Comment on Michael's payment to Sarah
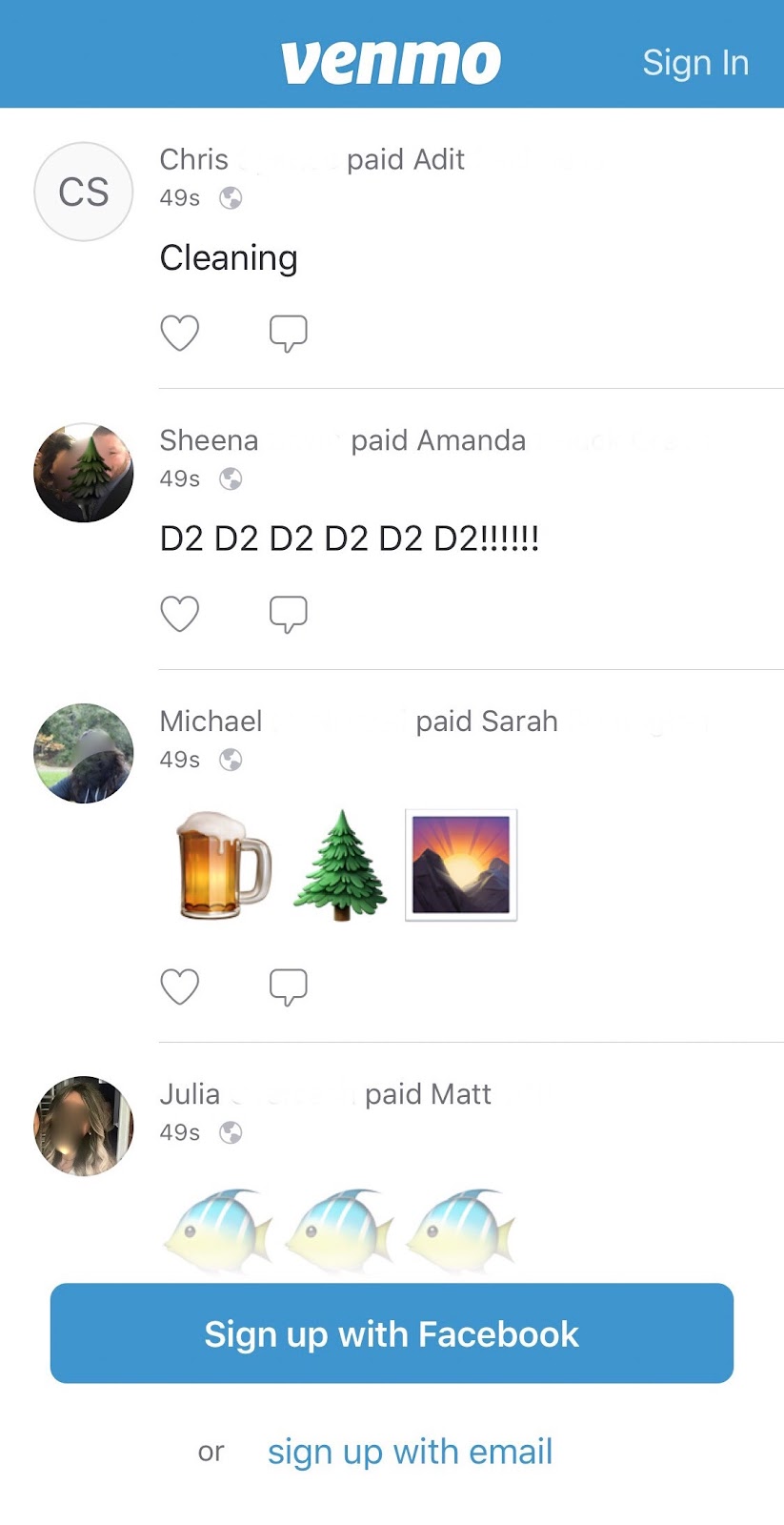This screenshot has width=784, height=1525. [288, 986]
